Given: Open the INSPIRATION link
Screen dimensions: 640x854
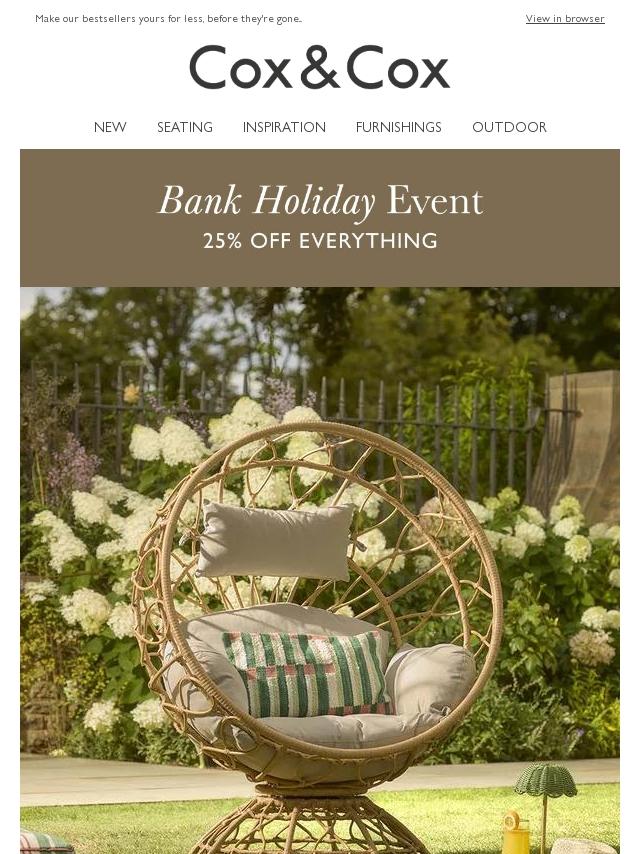Looking at the screenshot, I should coord(284,127).
